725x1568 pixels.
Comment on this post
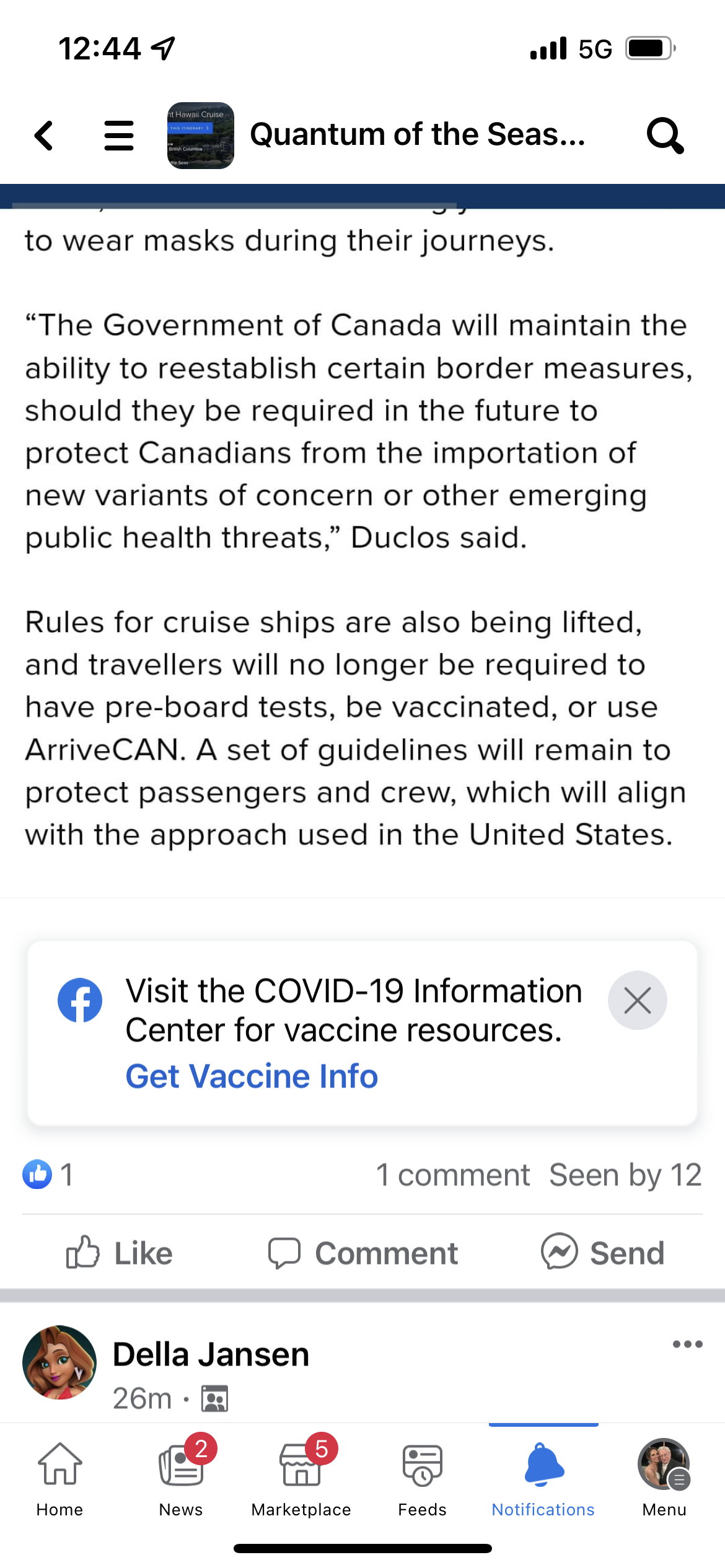tap(362, 1253)
